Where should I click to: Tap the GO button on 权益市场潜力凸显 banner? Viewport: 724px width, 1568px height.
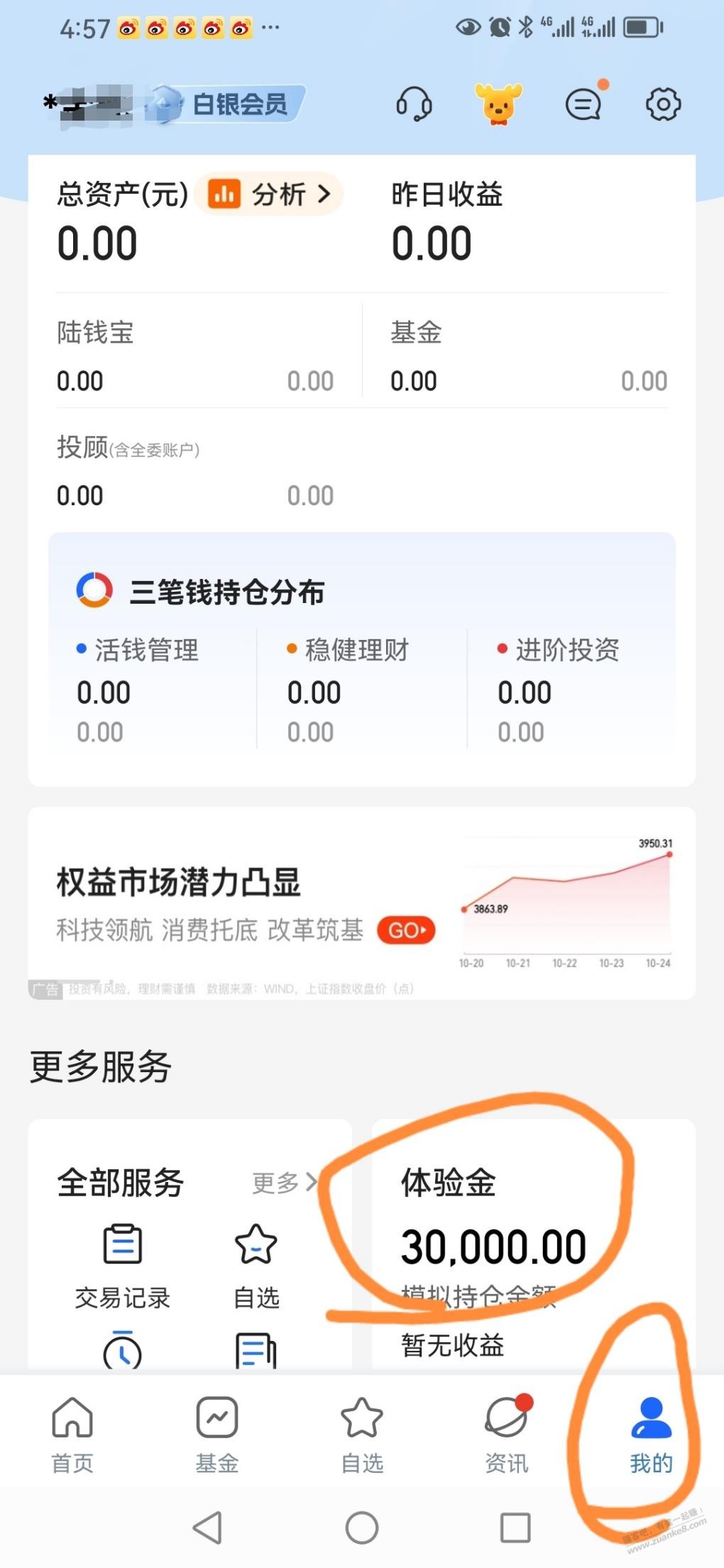click(406, 930)
